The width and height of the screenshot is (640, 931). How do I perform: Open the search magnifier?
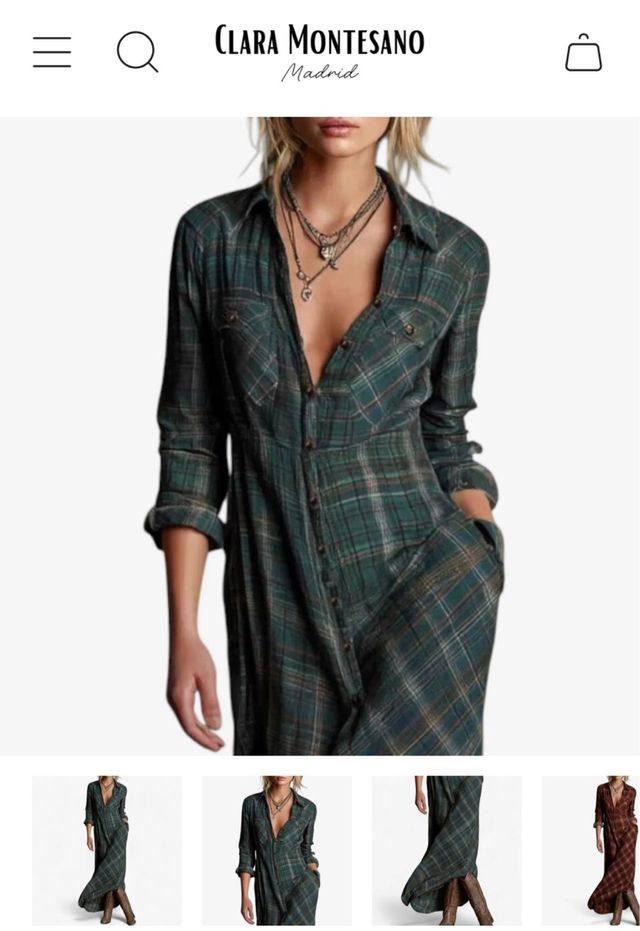(x=137, y=52)
